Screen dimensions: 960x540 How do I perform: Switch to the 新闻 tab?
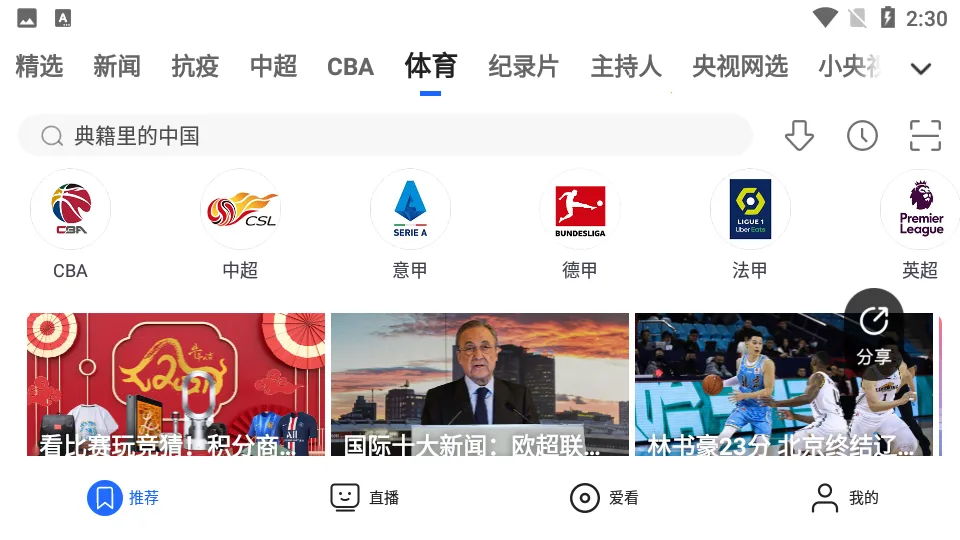[117, 67]
